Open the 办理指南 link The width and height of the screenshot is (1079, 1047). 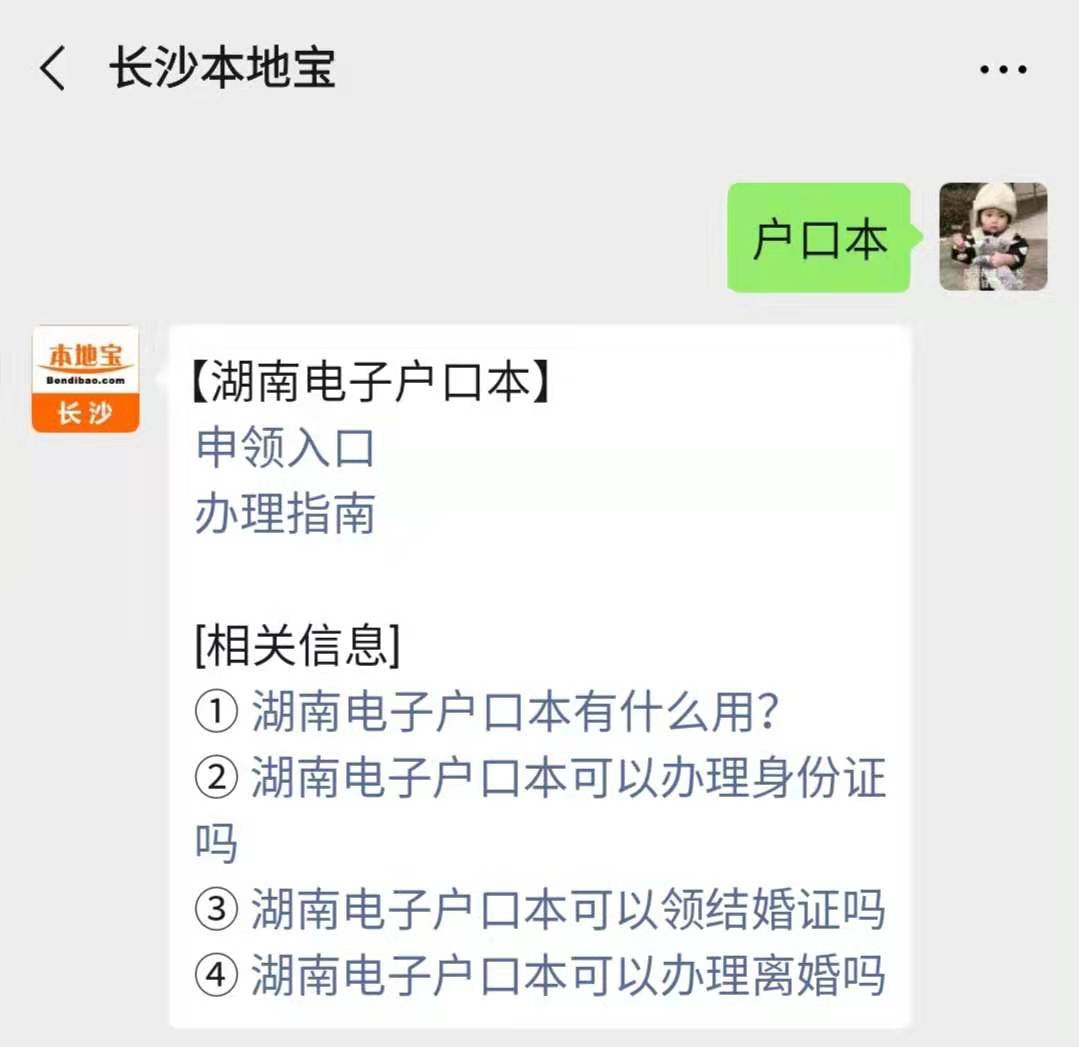[x=285, y=514]
